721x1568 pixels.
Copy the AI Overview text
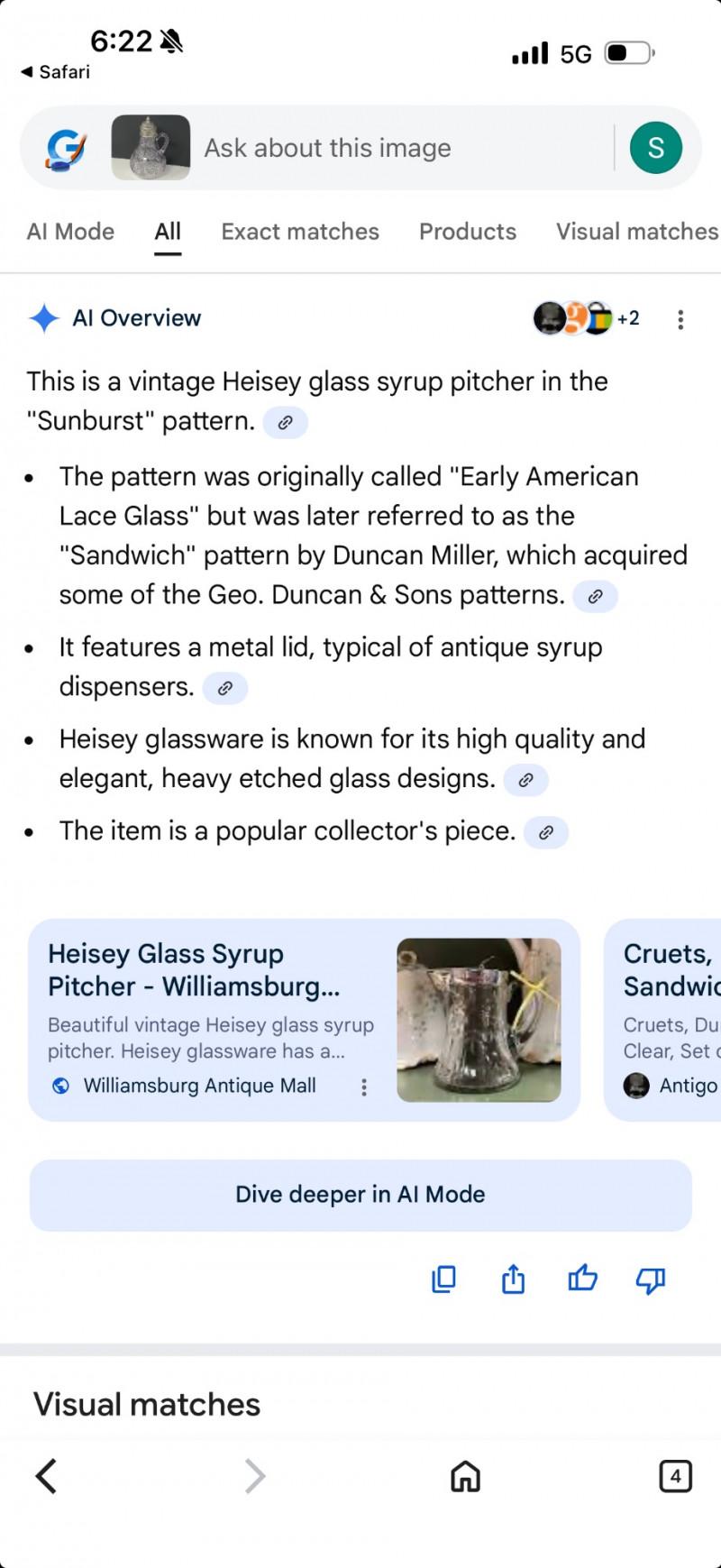(443, 1279)
